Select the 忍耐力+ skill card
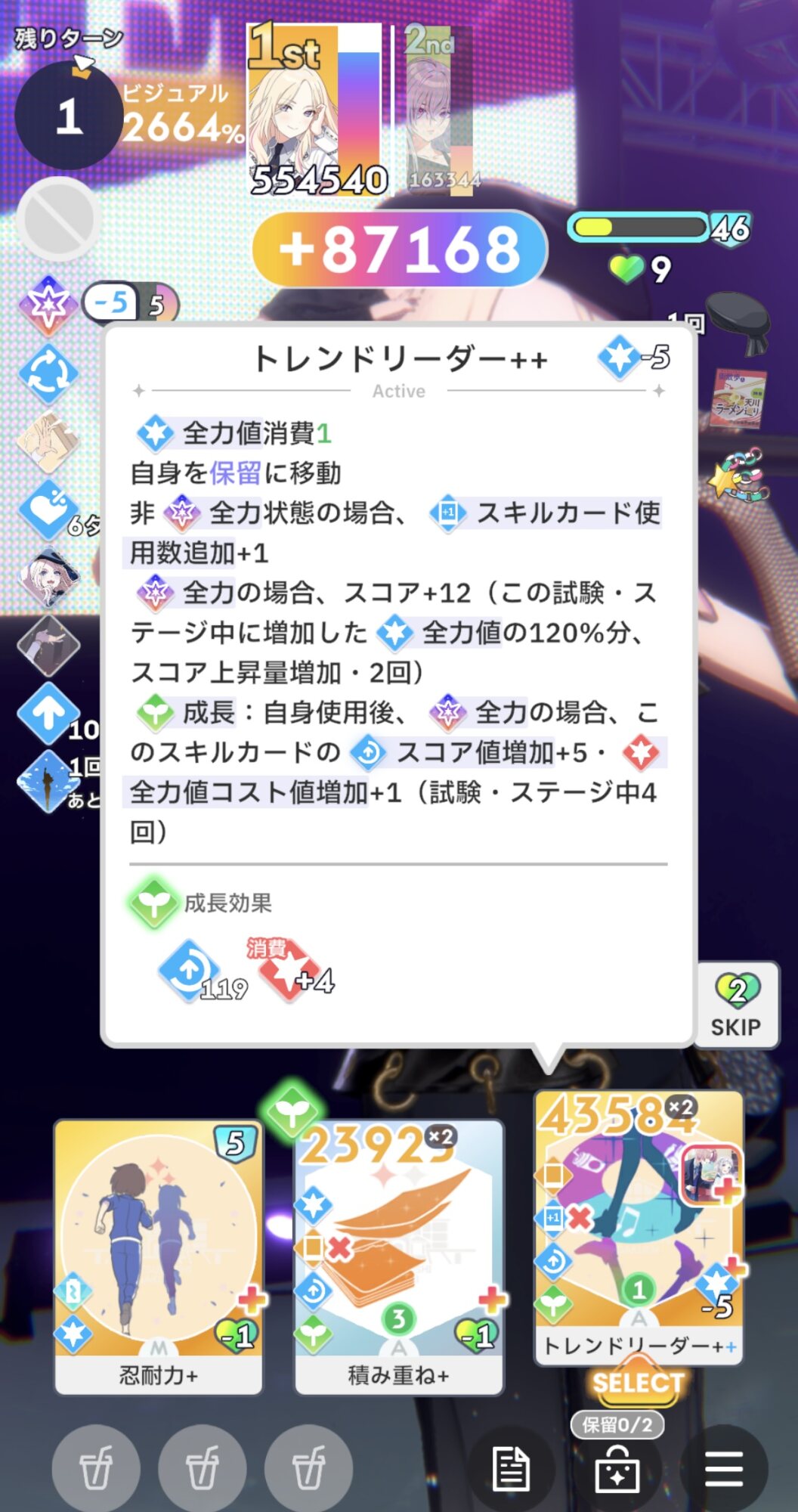The height and width of the screenshot is (1512, 798). 159,1255
